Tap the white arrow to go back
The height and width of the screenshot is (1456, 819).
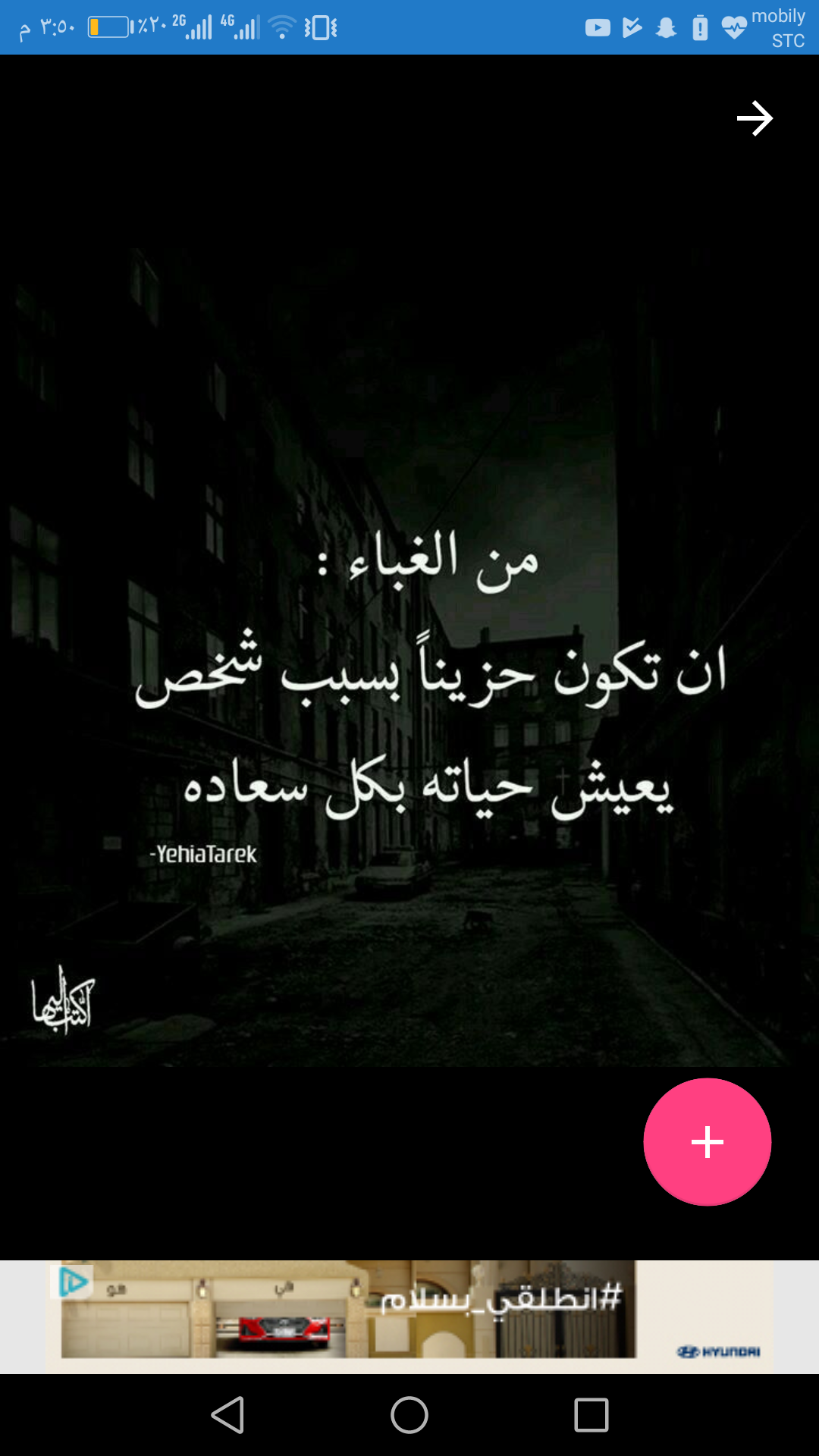click(x=755, y=118)
